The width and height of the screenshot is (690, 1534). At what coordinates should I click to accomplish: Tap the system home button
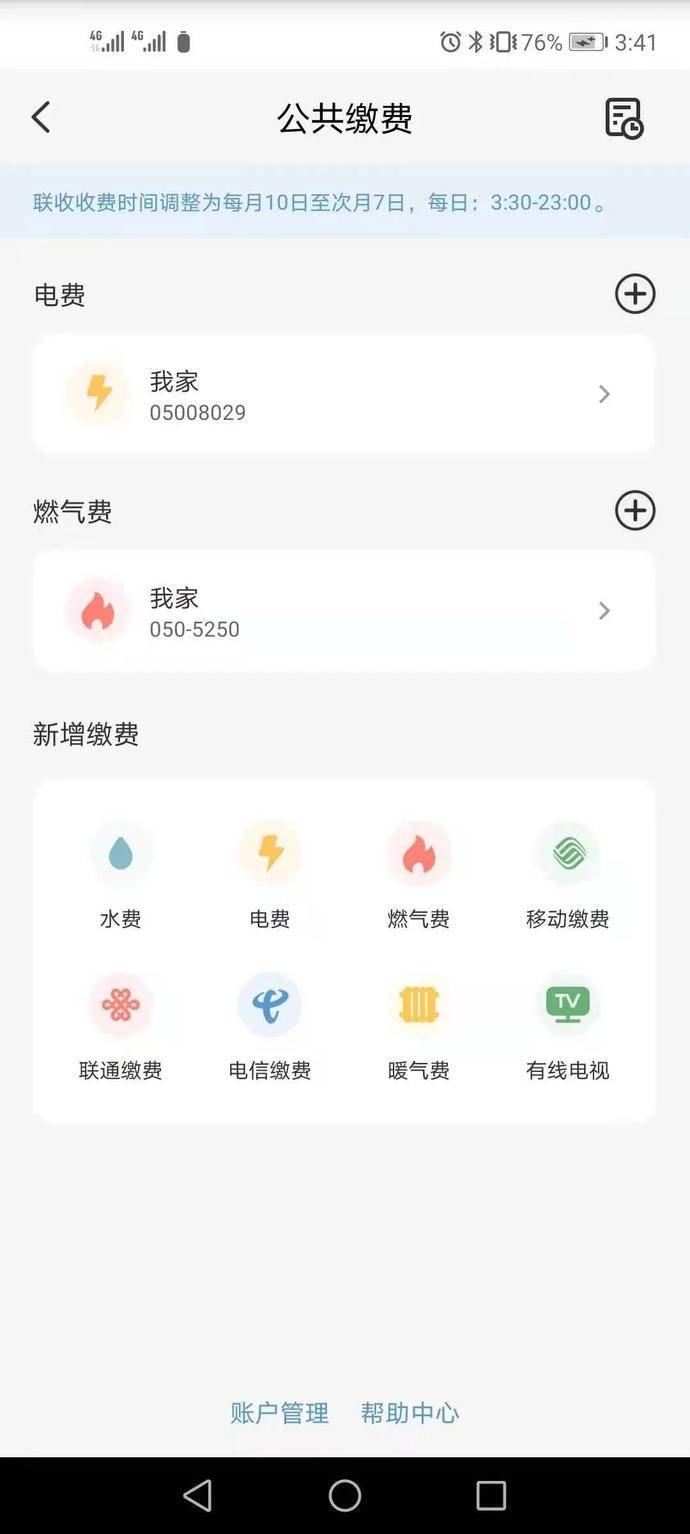(345, 1496)
